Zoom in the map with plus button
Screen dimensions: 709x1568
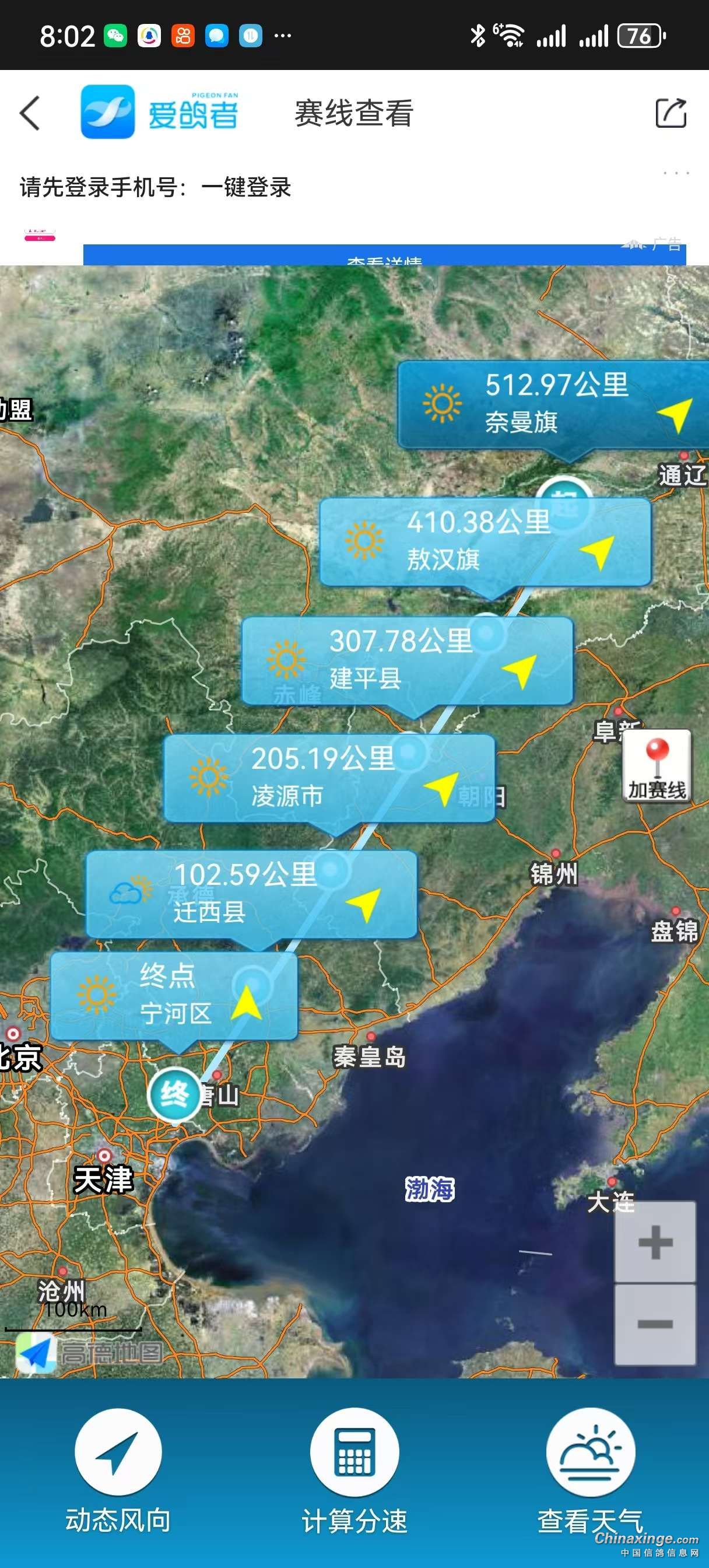coord(655,1242)
